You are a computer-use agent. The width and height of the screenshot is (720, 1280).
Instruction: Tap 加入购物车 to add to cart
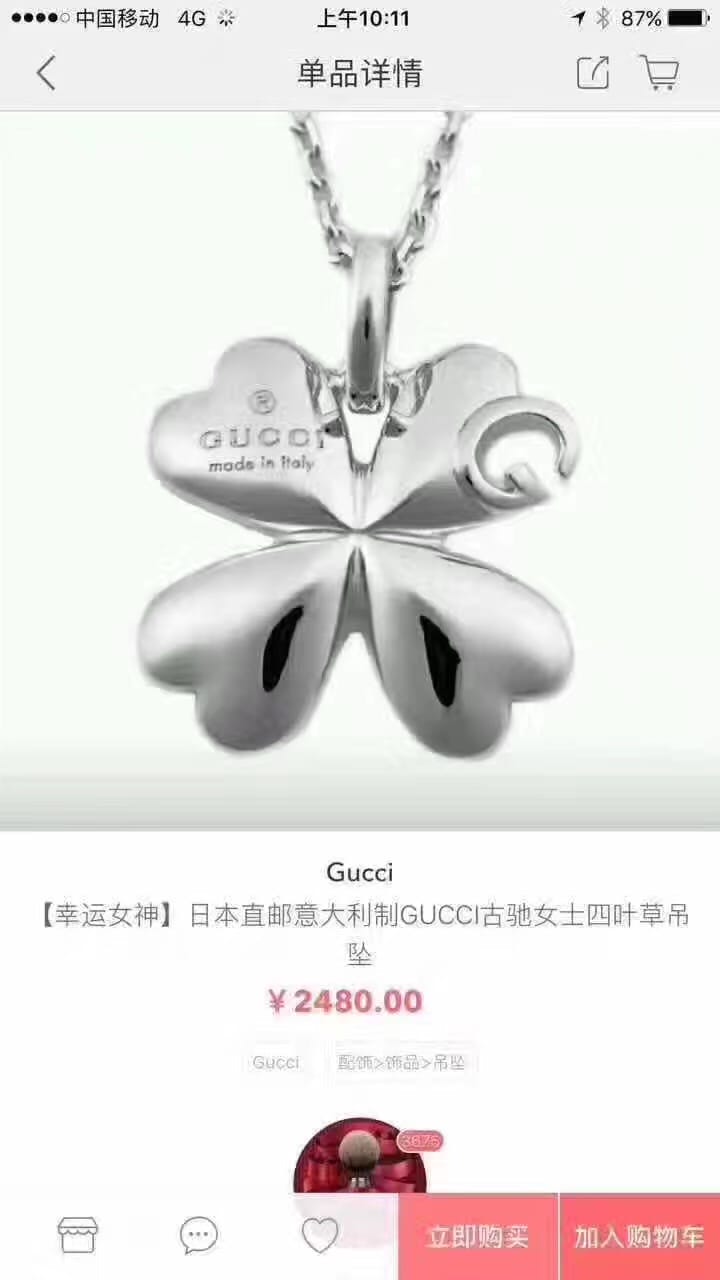coord(639,1237)
